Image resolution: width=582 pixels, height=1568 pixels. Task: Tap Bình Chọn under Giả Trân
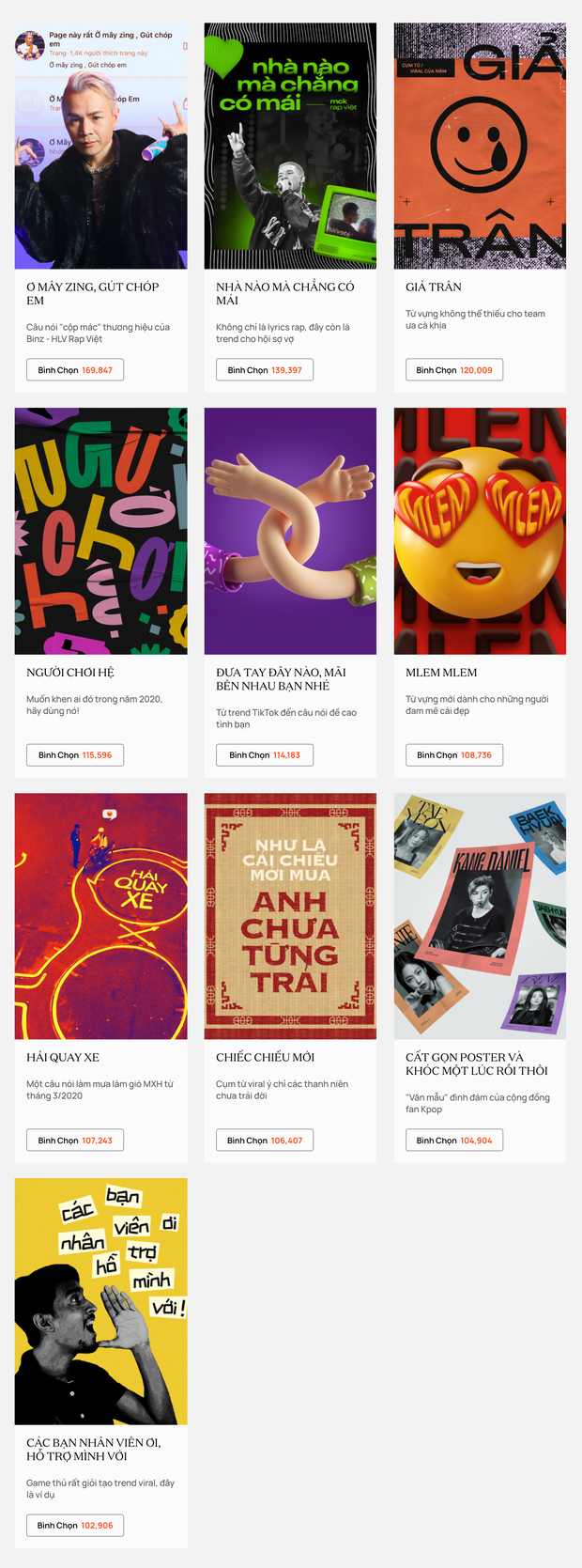click(x=453, y=370)
